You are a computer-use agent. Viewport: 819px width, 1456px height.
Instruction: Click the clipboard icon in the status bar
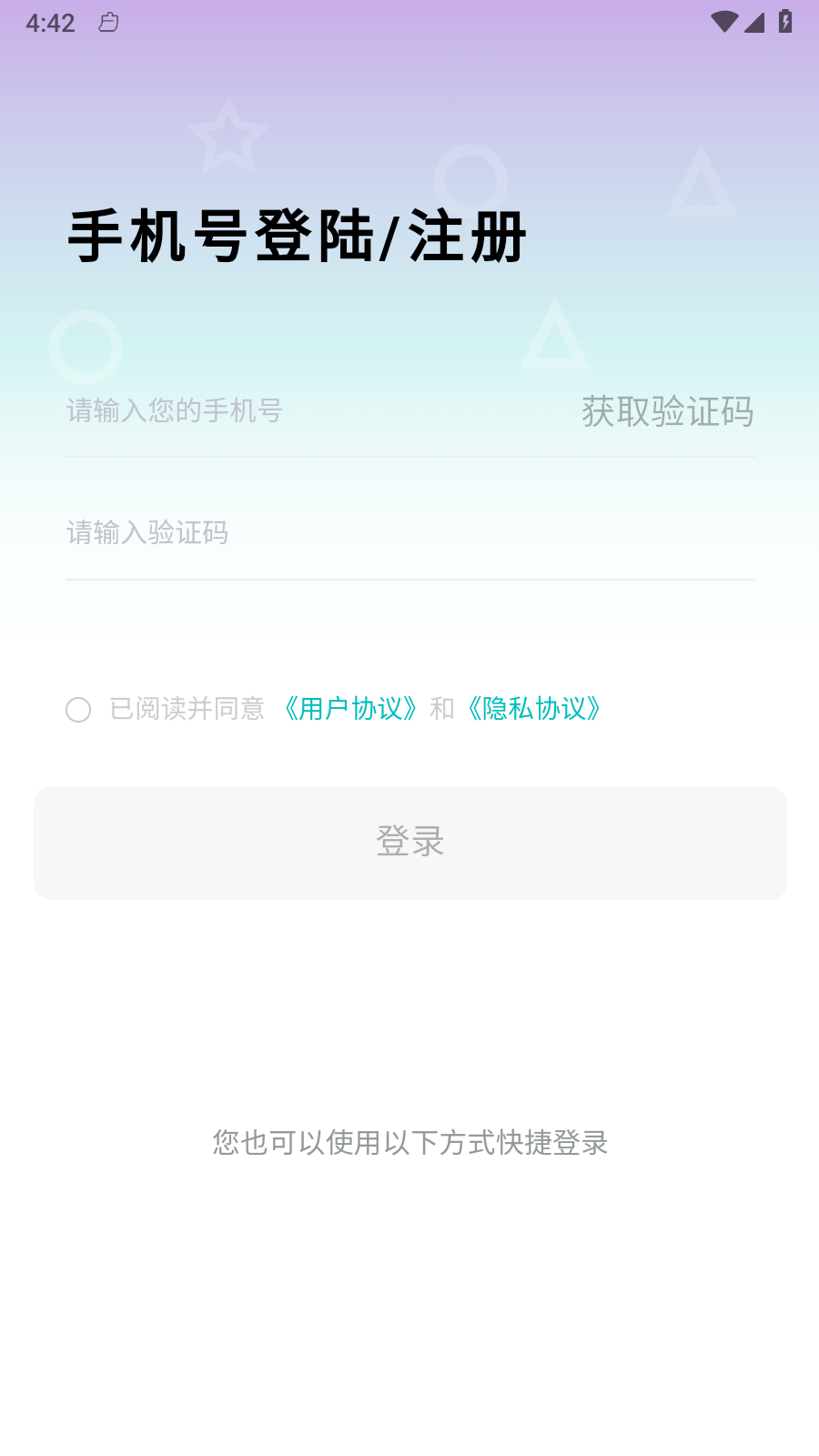click(109, 23)
